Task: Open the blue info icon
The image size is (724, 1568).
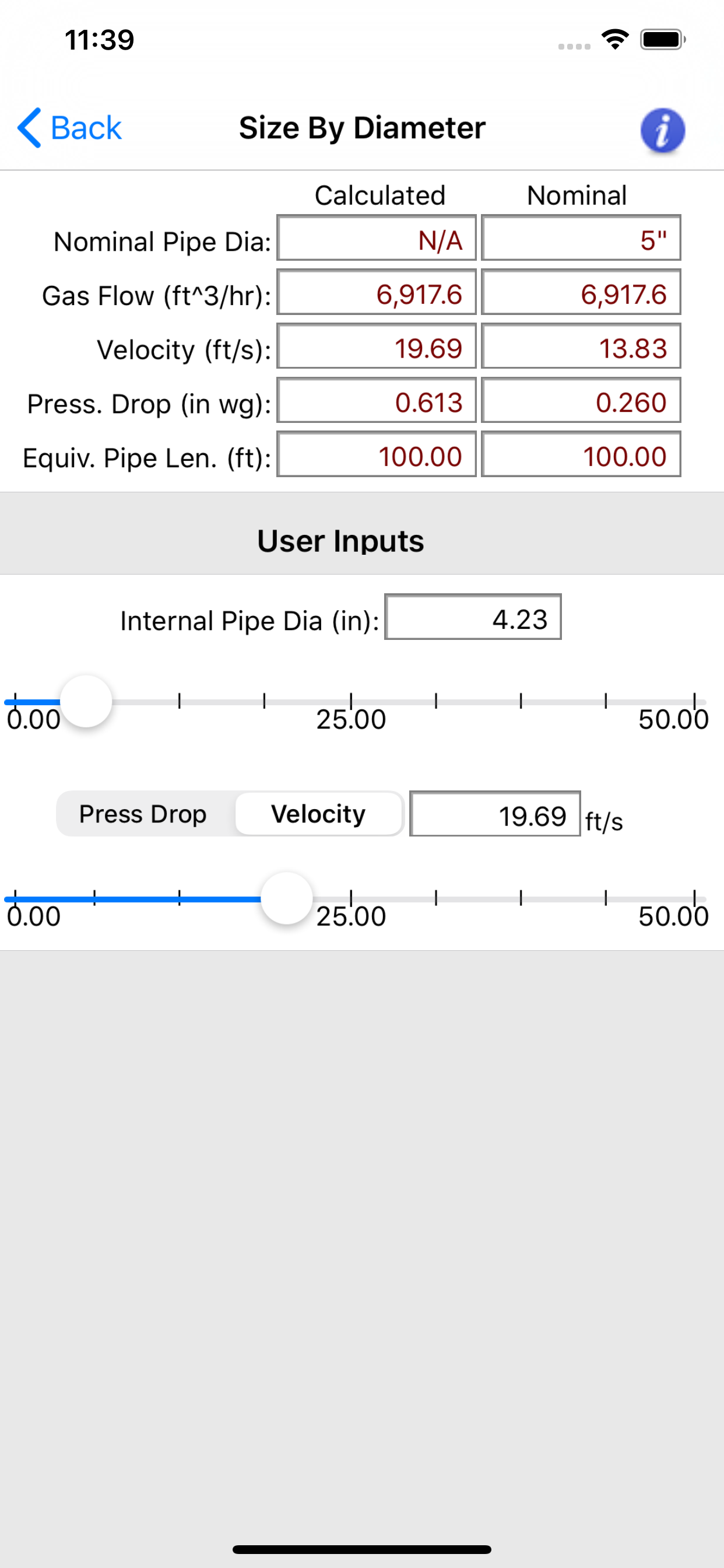Action: click(663, 129)
